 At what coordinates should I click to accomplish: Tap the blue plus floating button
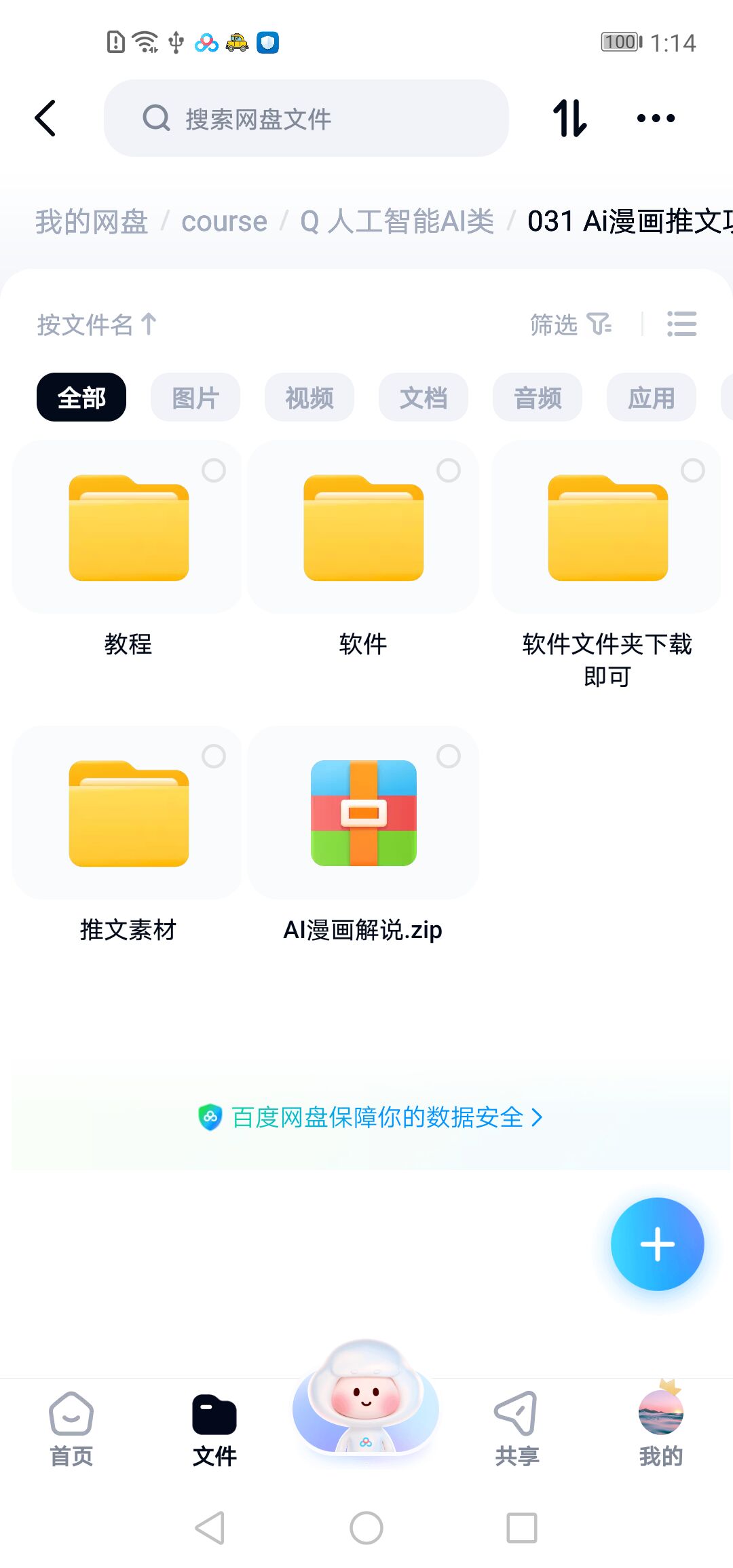(x=657, y=1244)
